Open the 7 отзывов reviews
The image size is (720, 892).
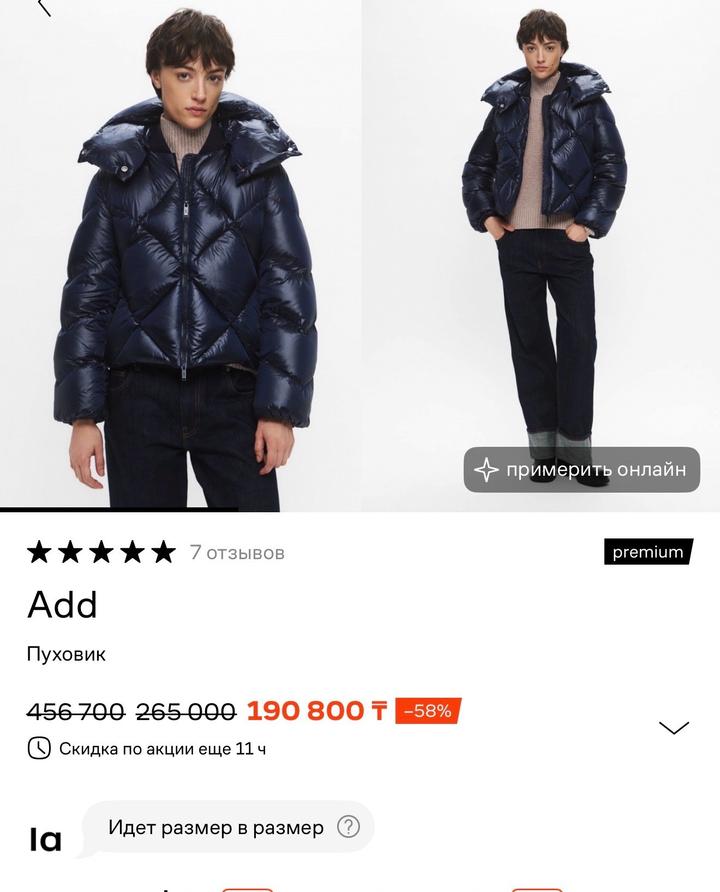click(x=237, y=552)
